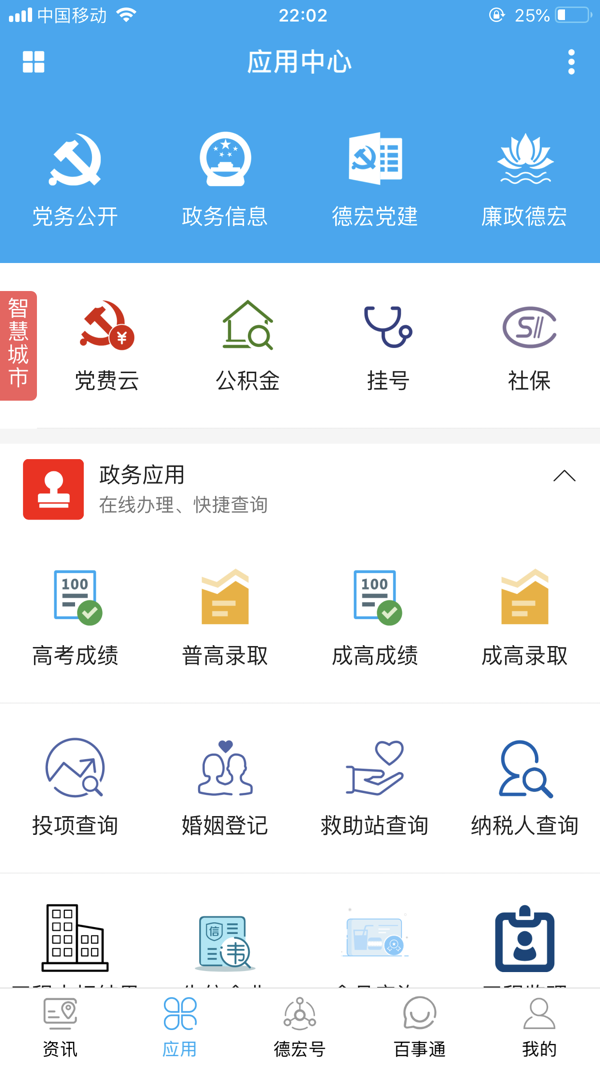Open 德宏党建

375,179
